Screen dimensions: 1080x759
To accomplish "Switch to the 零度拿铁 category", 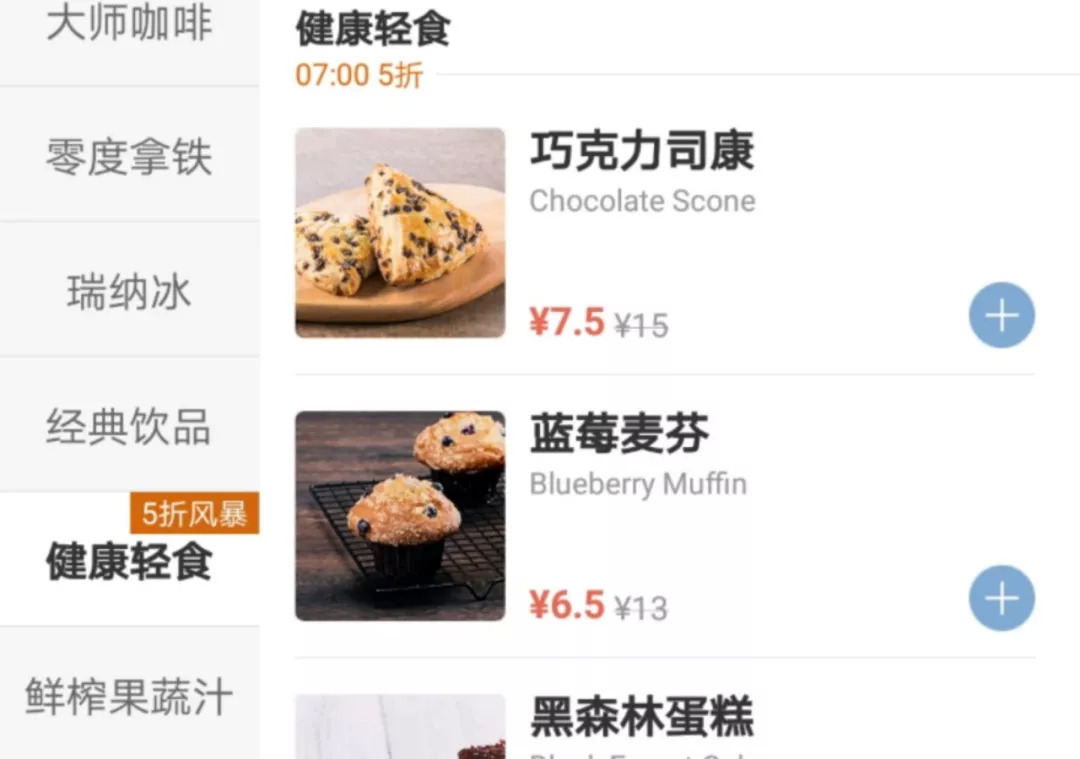I will [129, 156].
